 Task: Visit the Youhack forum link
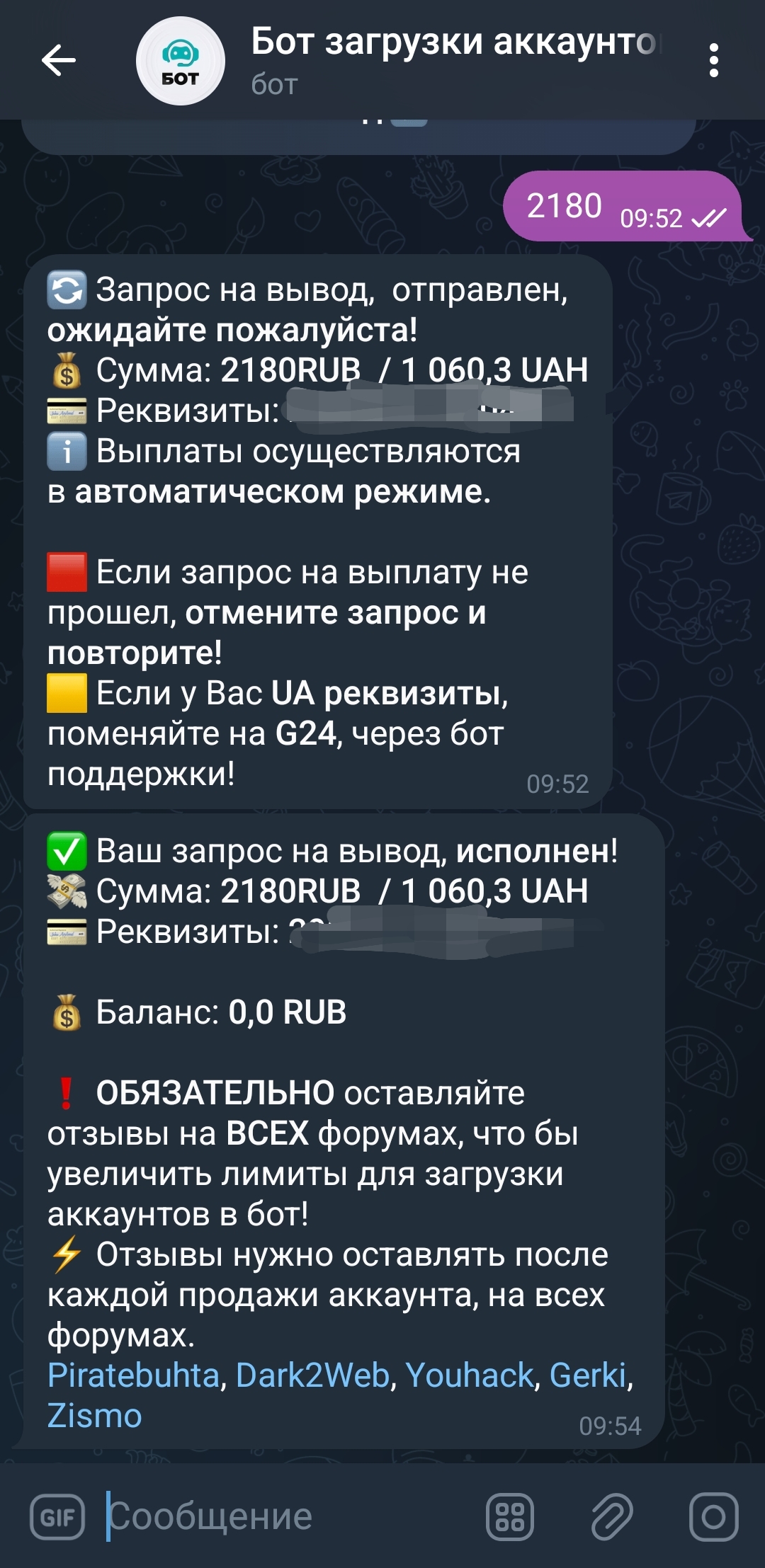tap(469, 1375)
